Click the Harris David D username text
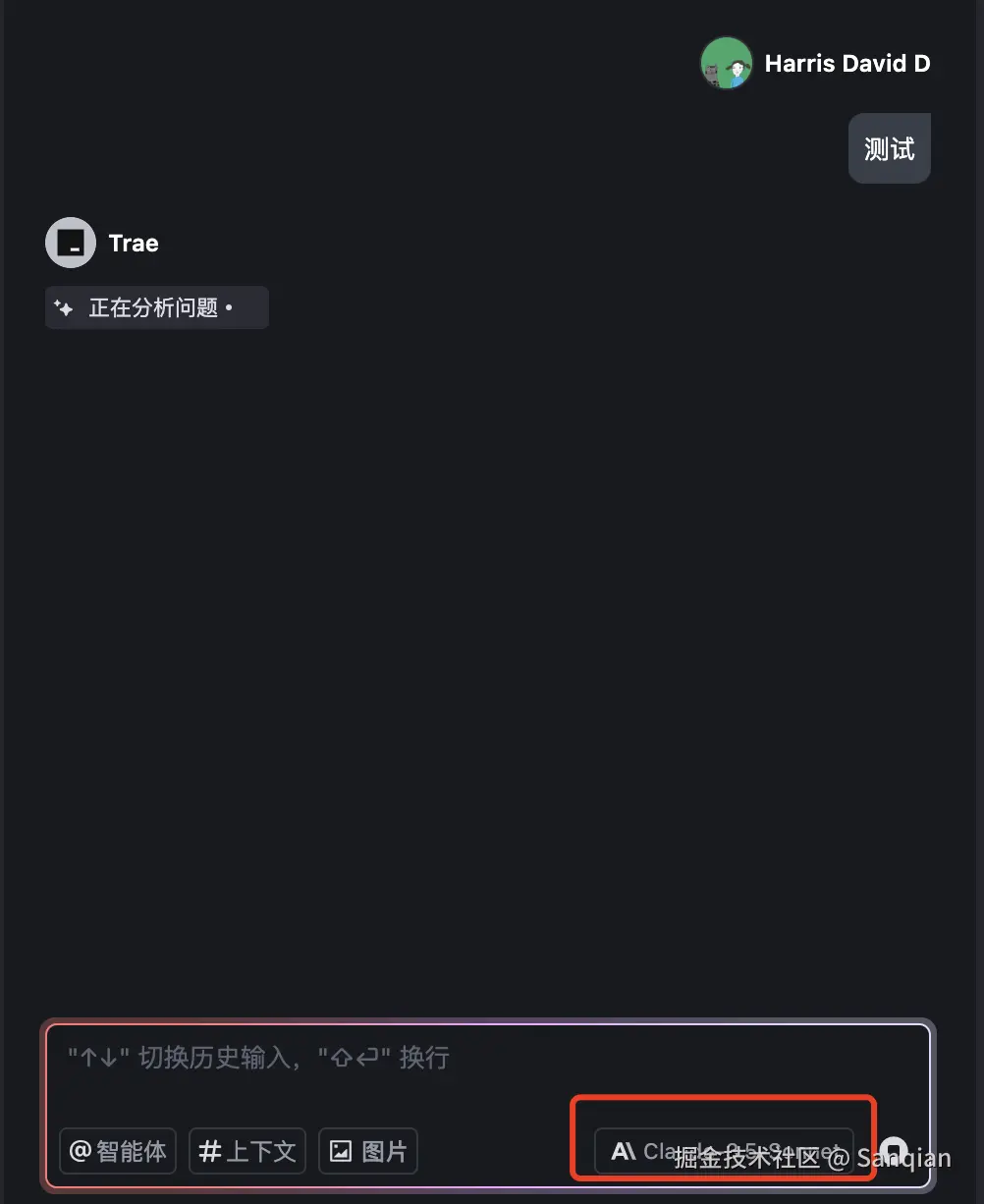This screenshot has height=1204, width=984. coord(847,63)
